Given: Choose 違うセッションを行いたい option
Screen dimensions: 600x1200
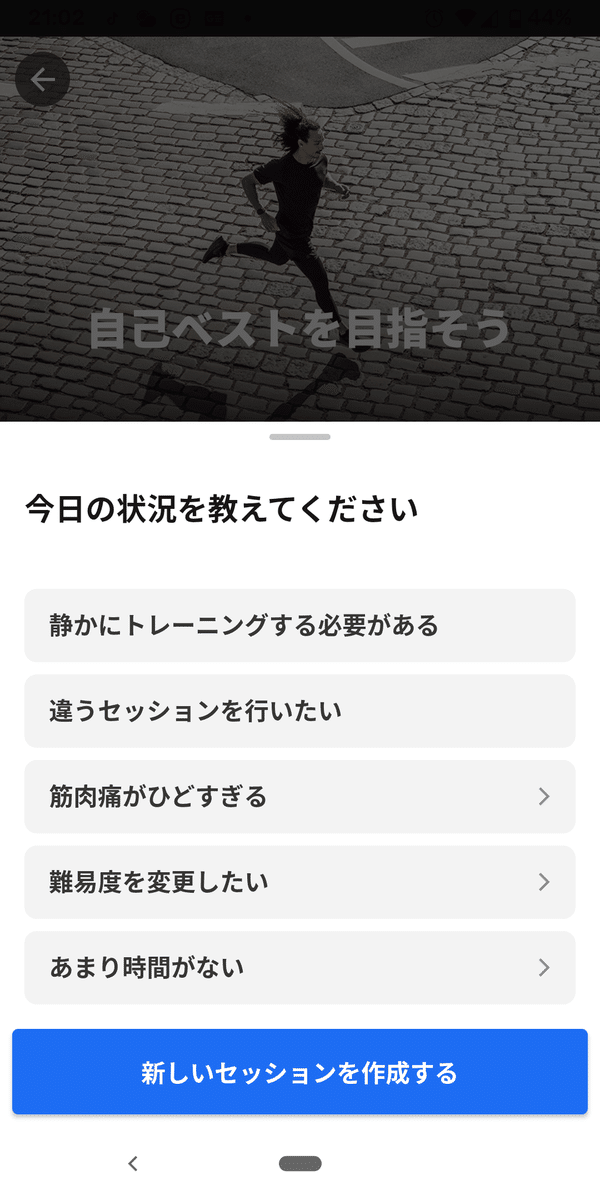Looking at the screenshot, I should coord(300,711).
